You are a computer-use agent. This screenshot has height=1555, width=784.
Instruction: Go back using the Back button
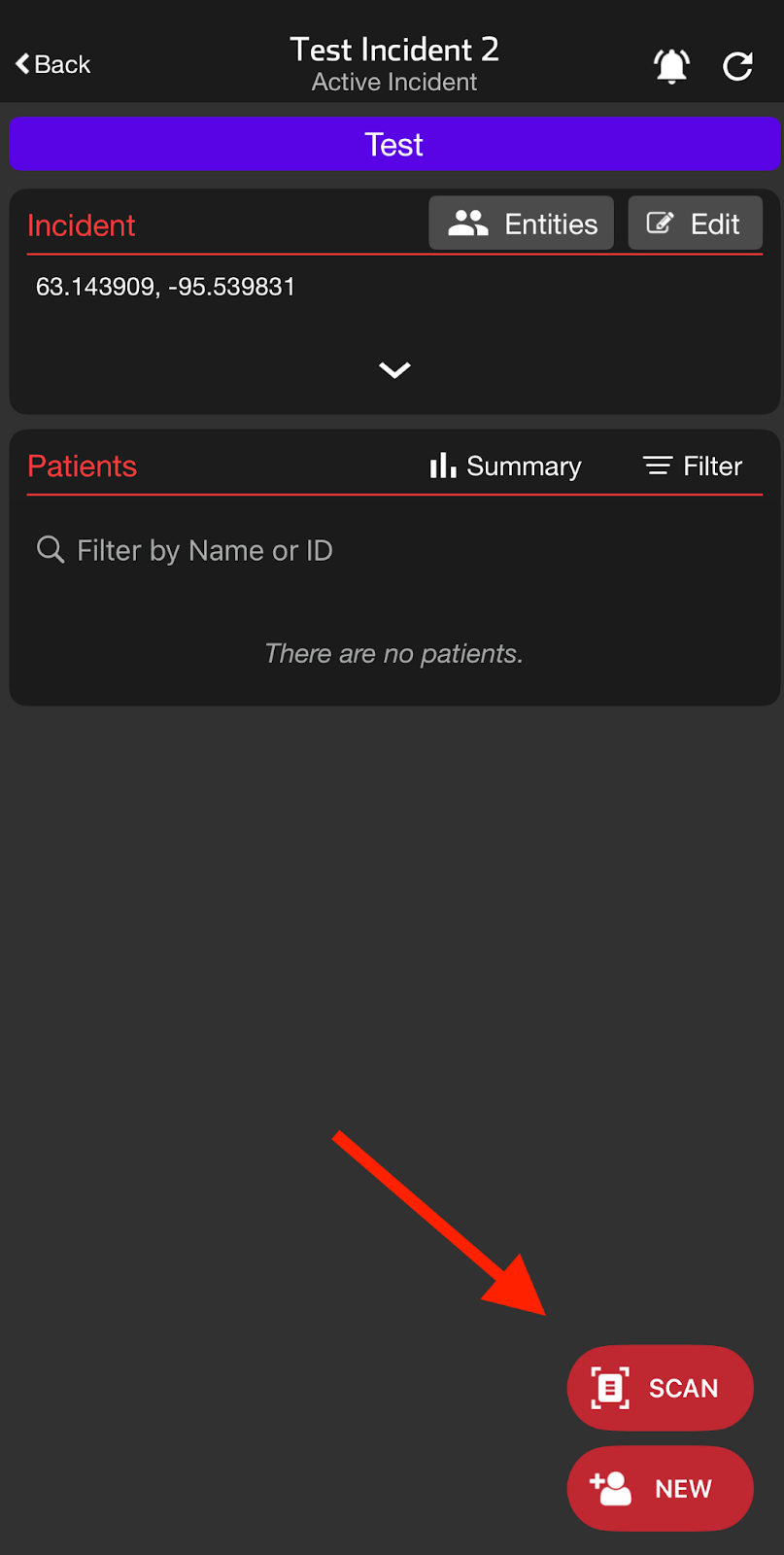(x=53, y=64)
